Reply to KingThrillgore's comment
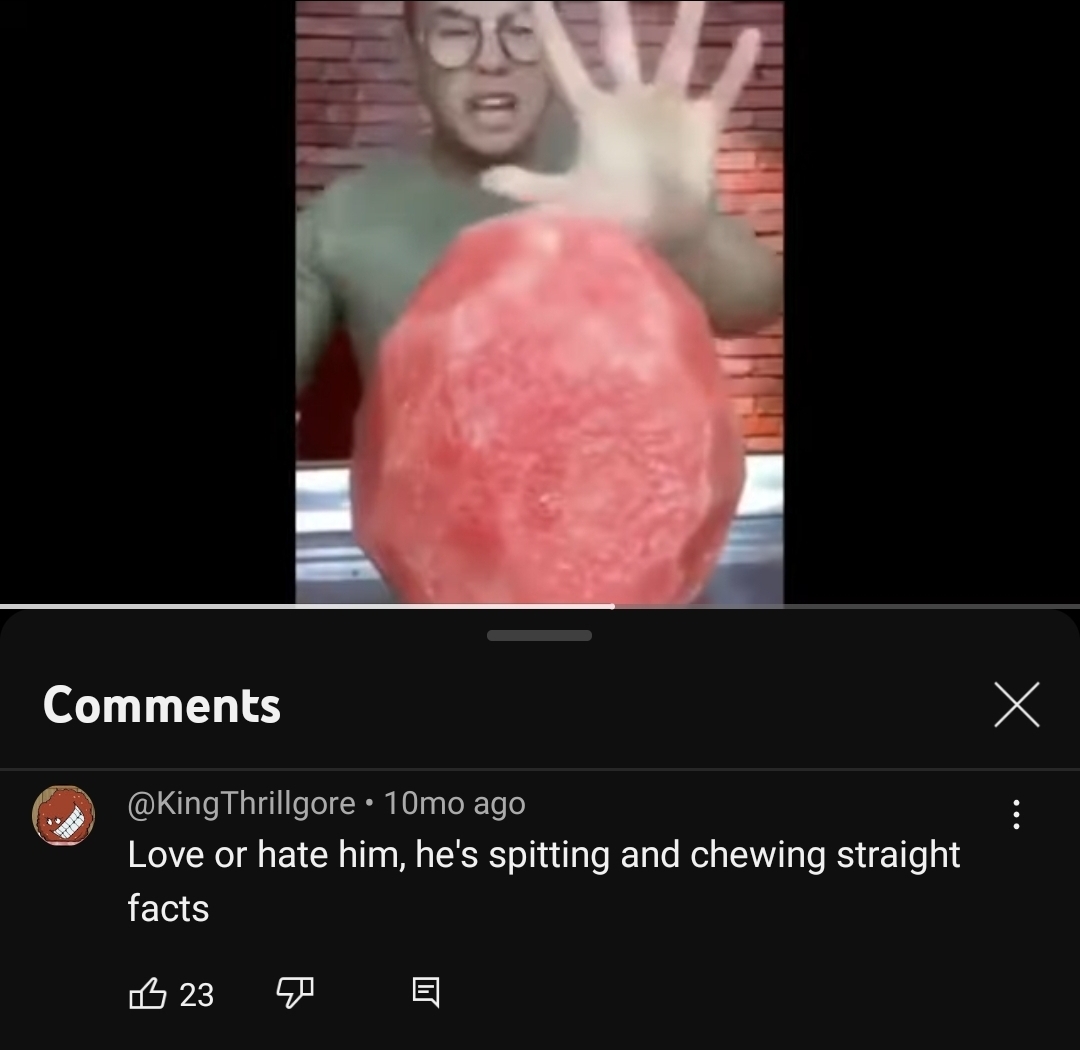The image size is (1080, 1050). [x=425, y=993]
